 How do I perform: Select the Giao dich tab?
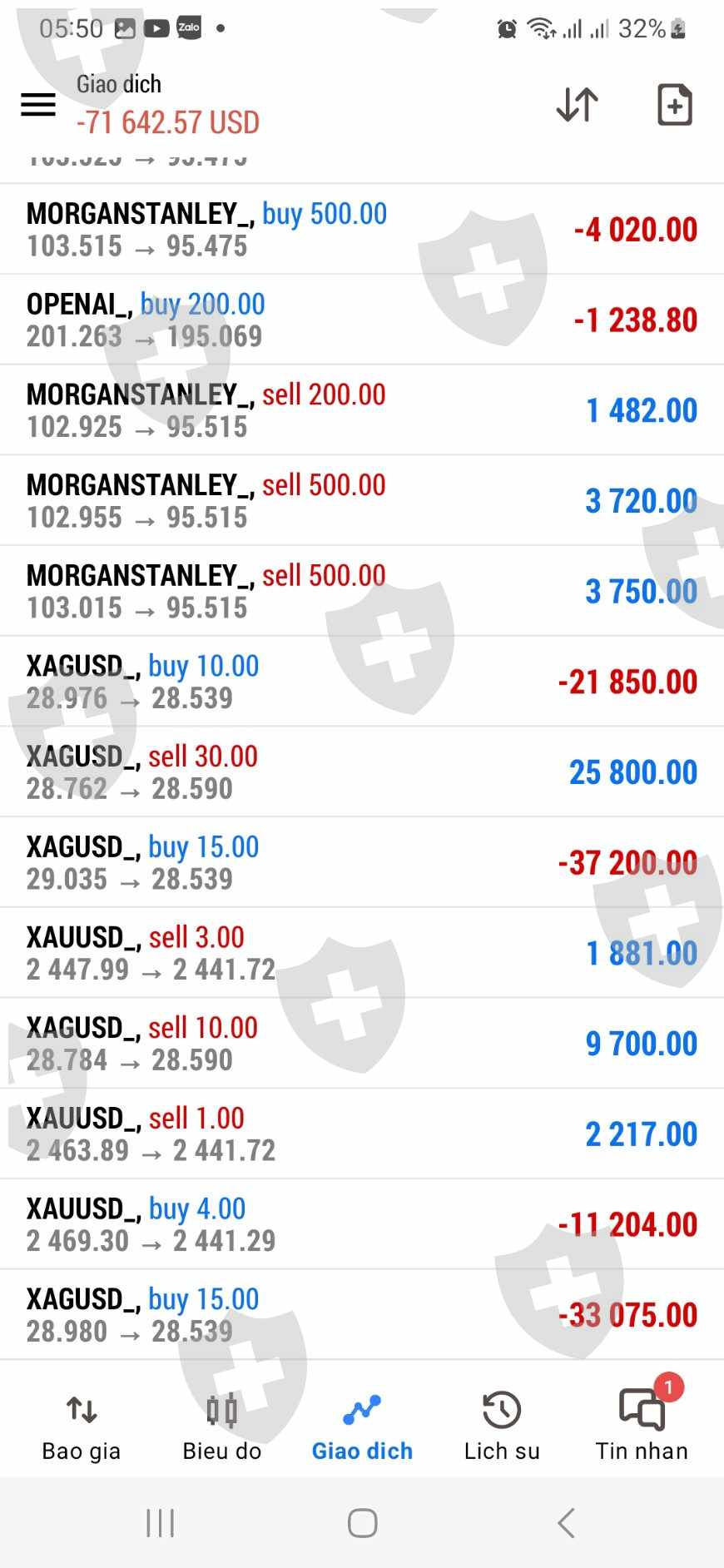pos(362,1427)
